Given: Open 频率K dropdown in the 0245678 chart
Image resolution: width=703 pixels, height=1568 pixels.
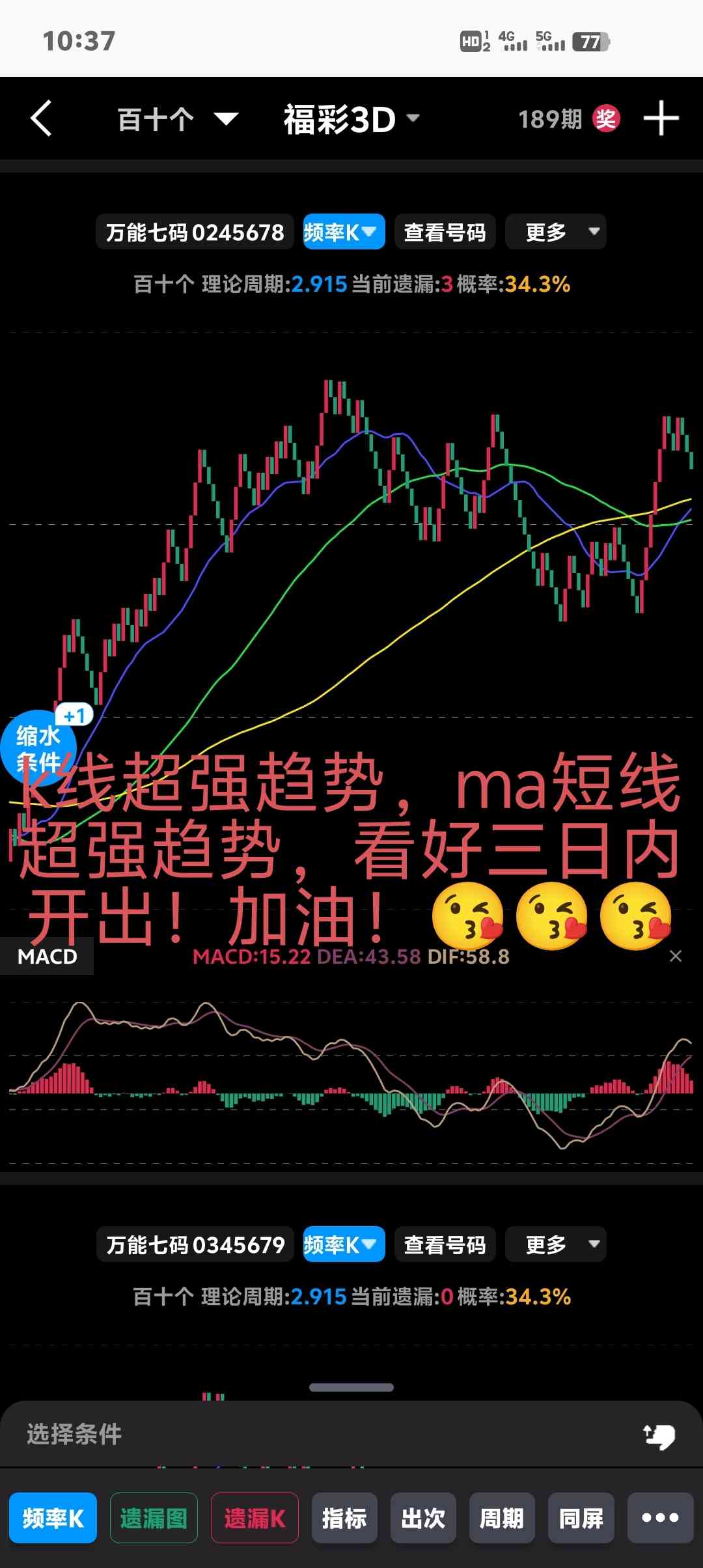Looking at the screenshot, I should 344,232.
